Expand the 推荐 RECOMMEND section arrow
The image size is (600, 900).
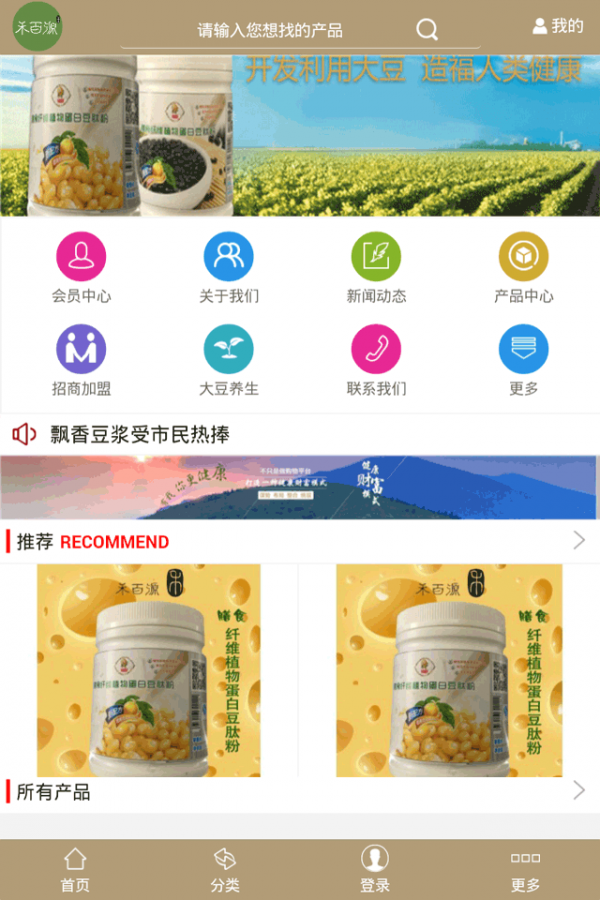click(x=579, y=541)
